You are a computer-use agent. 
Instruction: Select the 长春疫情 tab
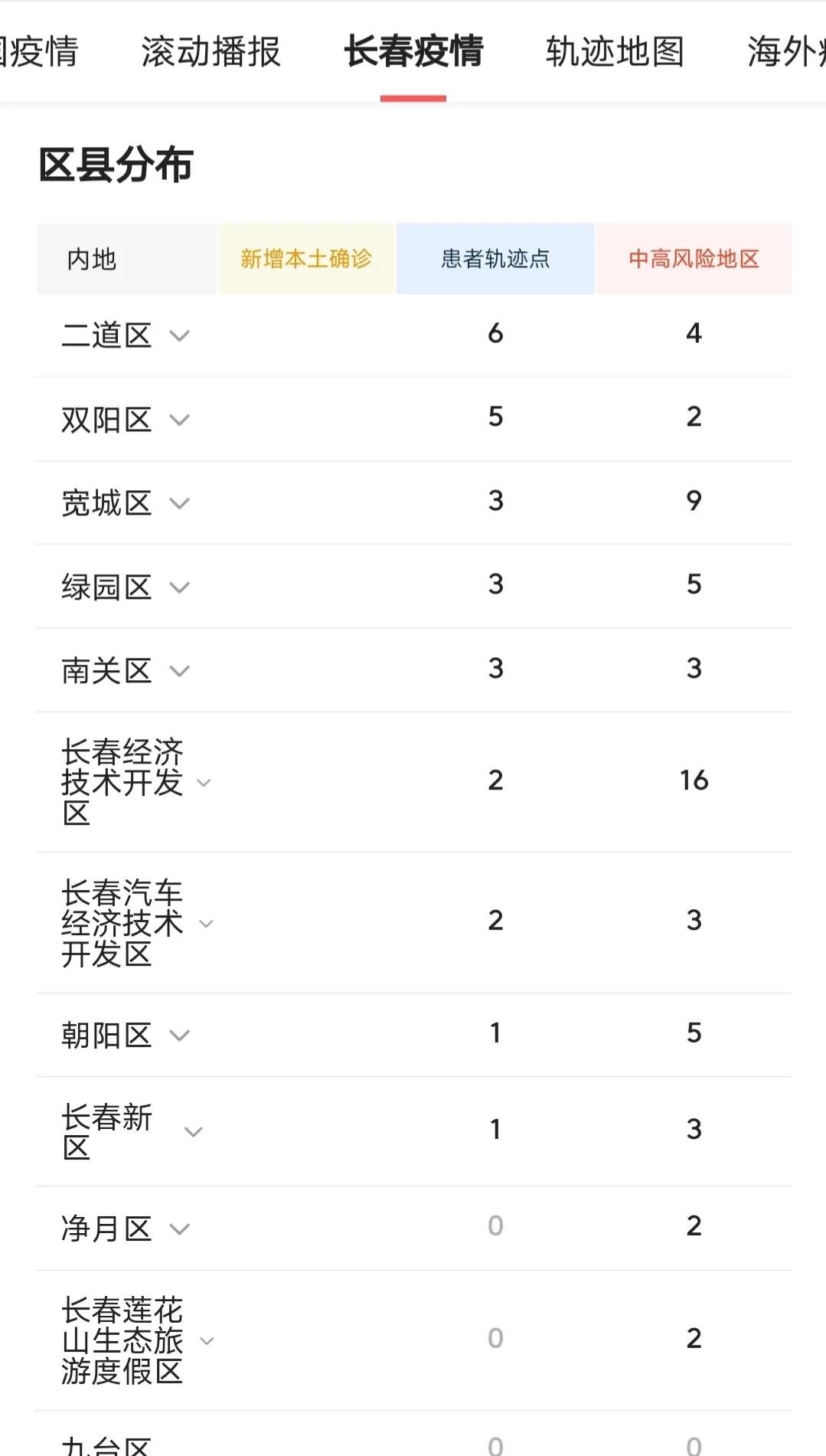coord(413,52)
